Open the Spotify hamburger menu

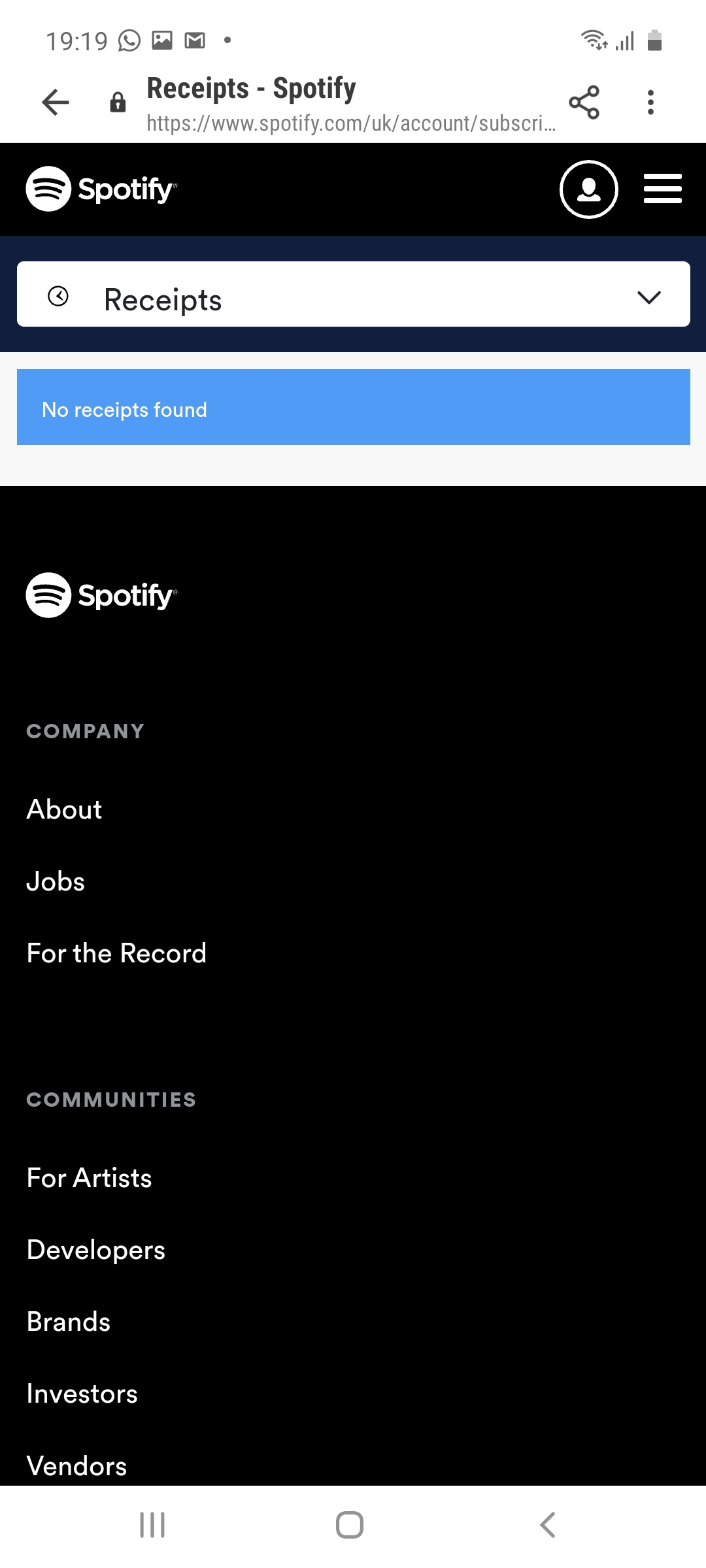[662, 189]
